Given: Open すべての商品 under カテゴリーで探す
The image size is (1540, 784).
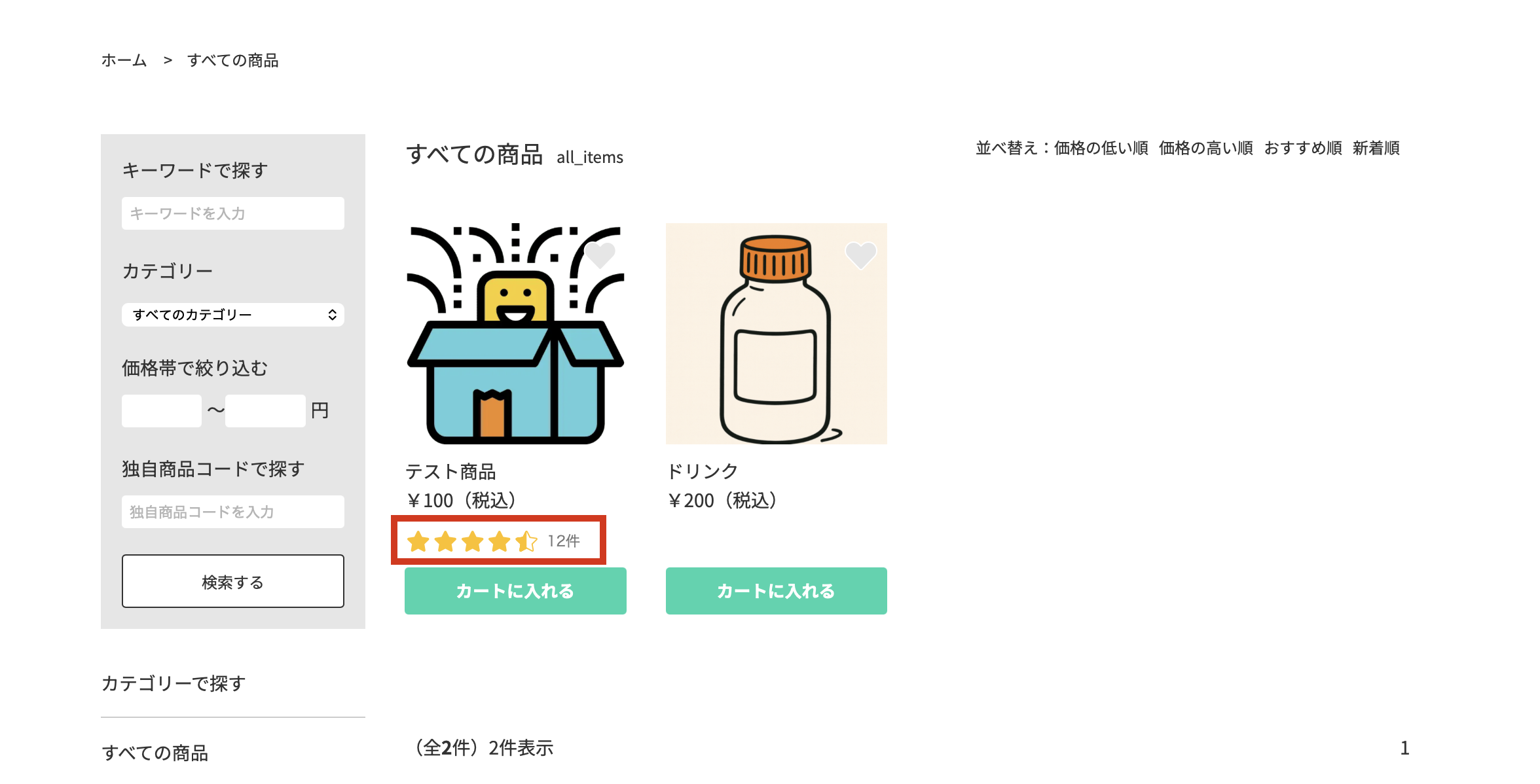Looking at the screenshot, I should [x=155, y=753].
